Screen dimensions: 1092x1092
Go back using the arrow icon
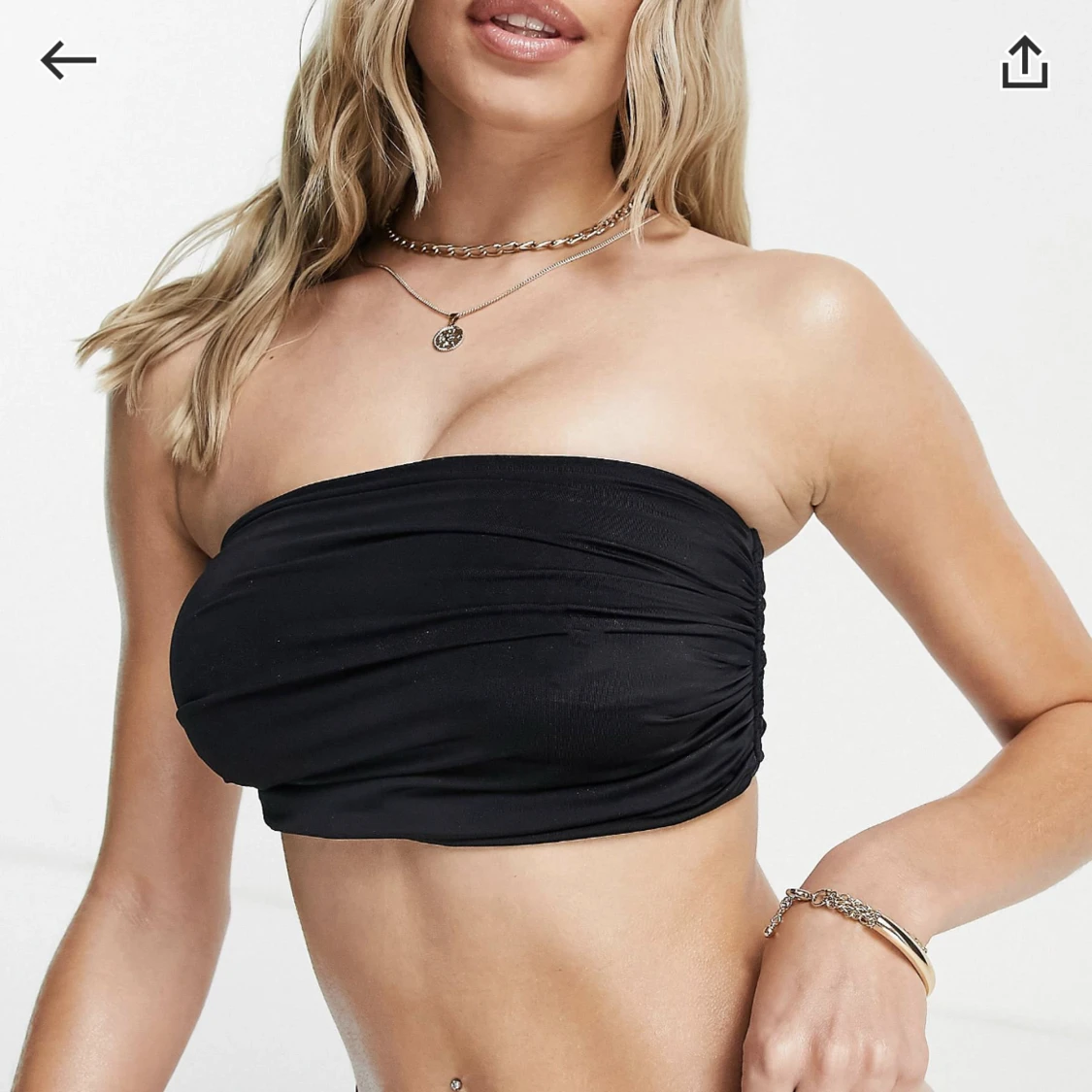(x=68, y=60)
